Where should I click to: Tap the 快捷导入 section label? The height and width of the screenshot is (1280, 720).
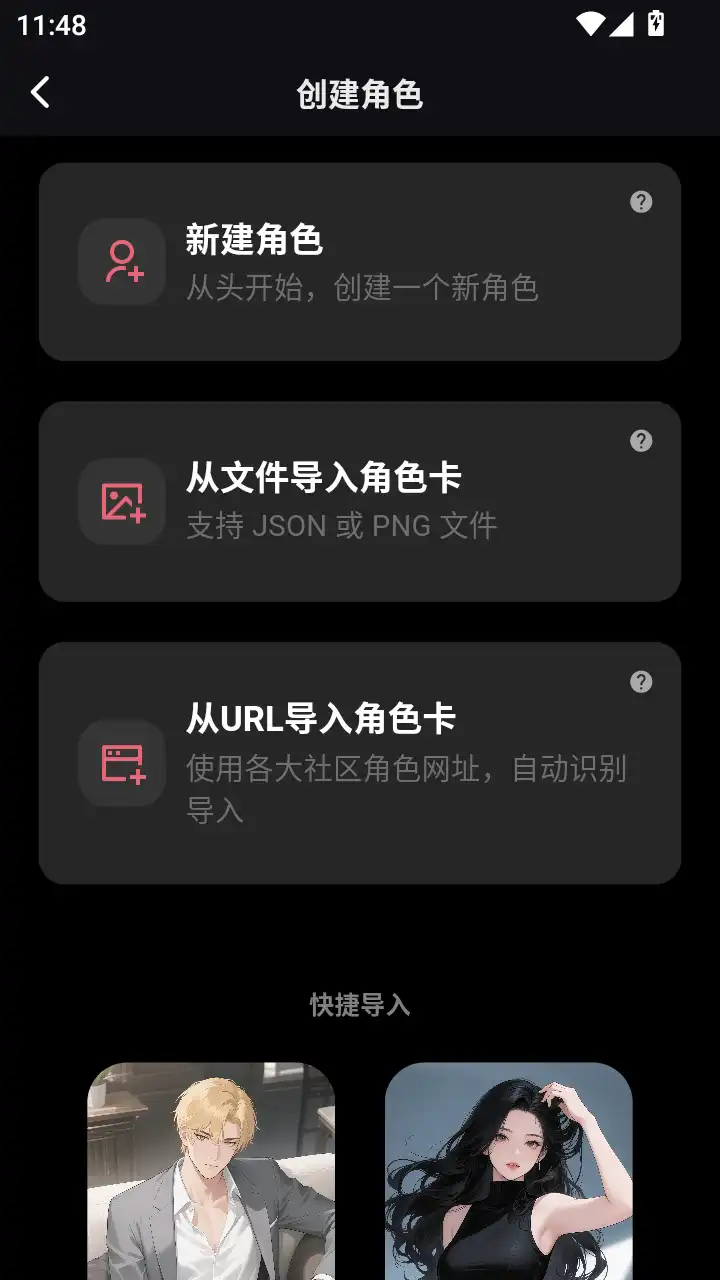[360, 1006]
